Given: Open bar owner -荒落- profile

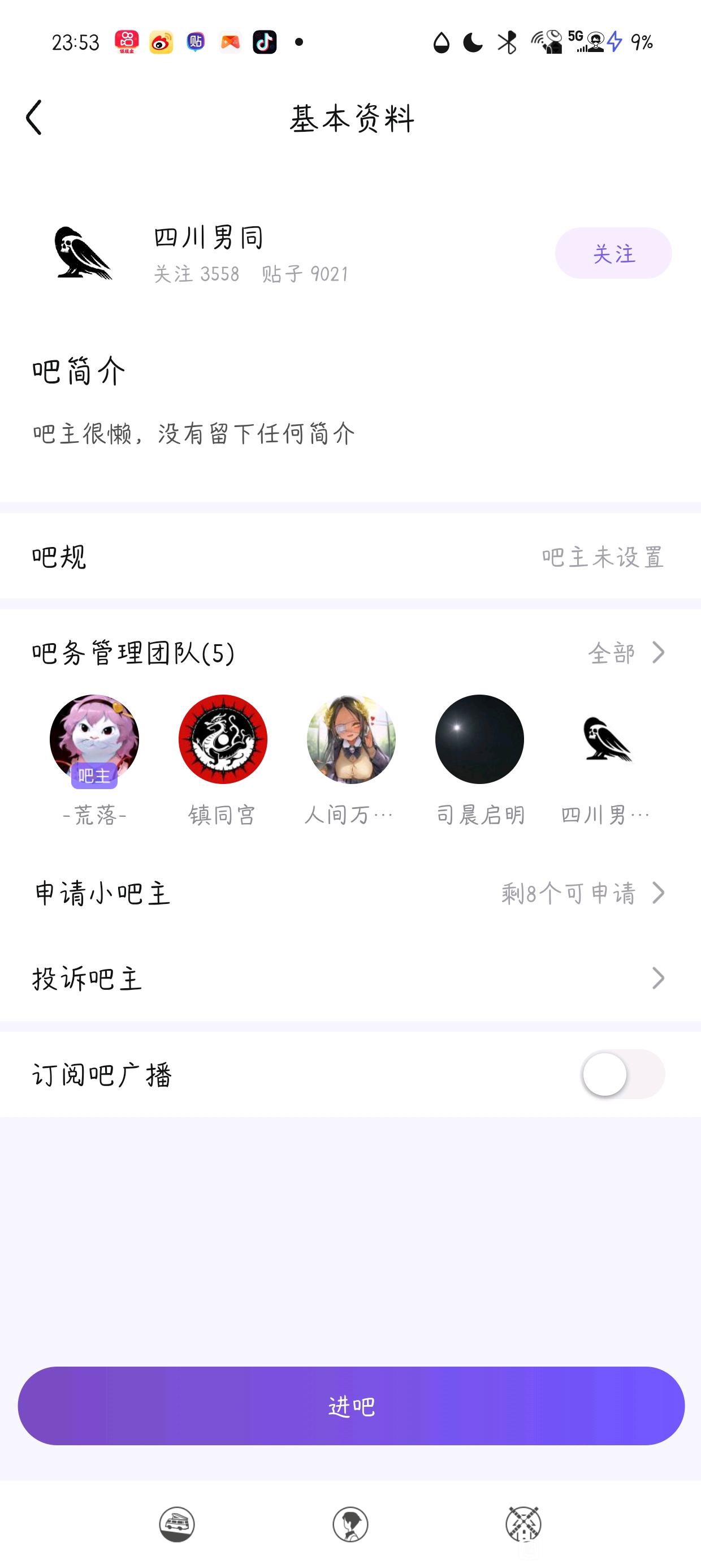Looking at the screenshot, I should tap(94, 739).
